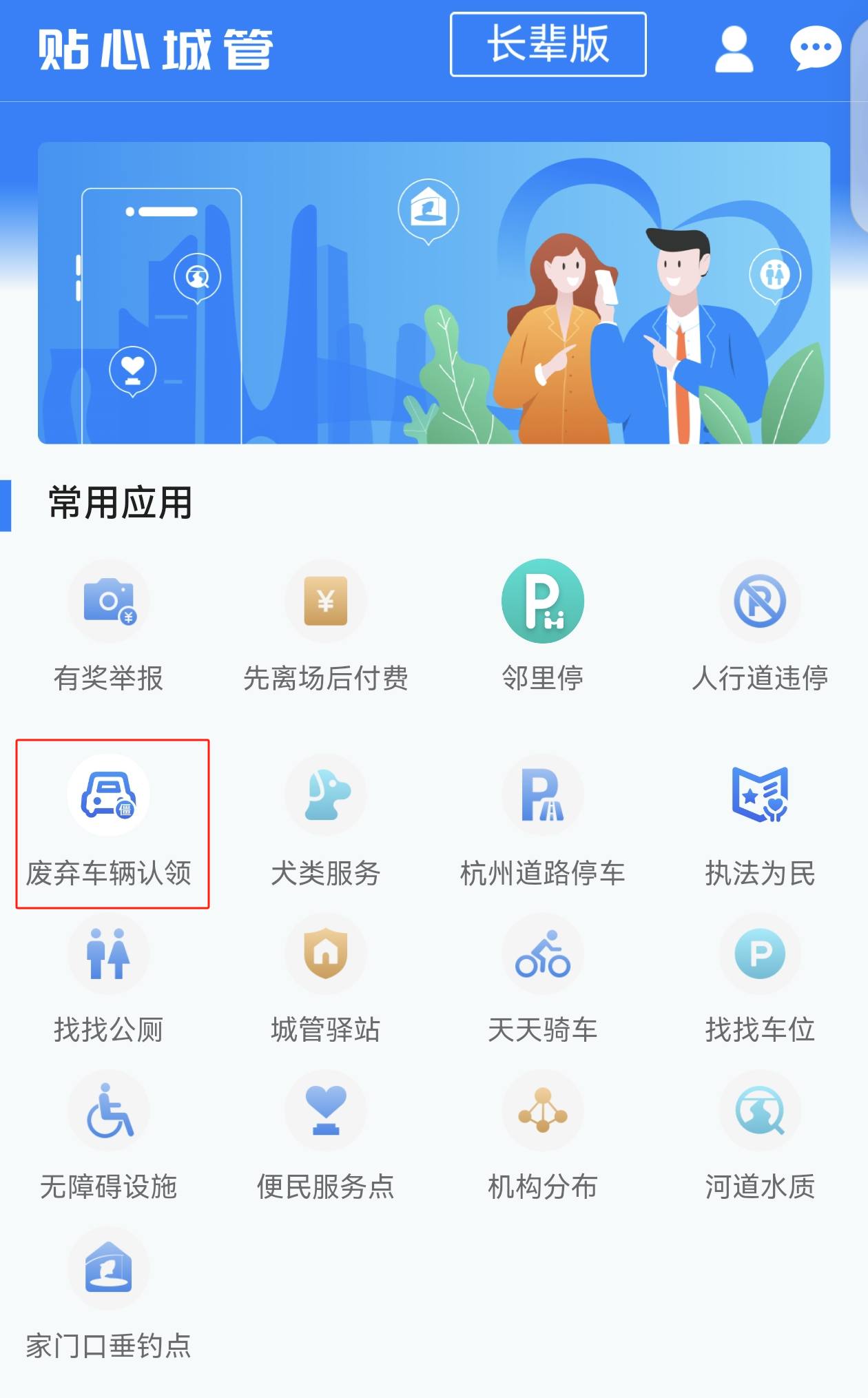
Task: Open the user profile icon
Action: click(x=734, y=49)
